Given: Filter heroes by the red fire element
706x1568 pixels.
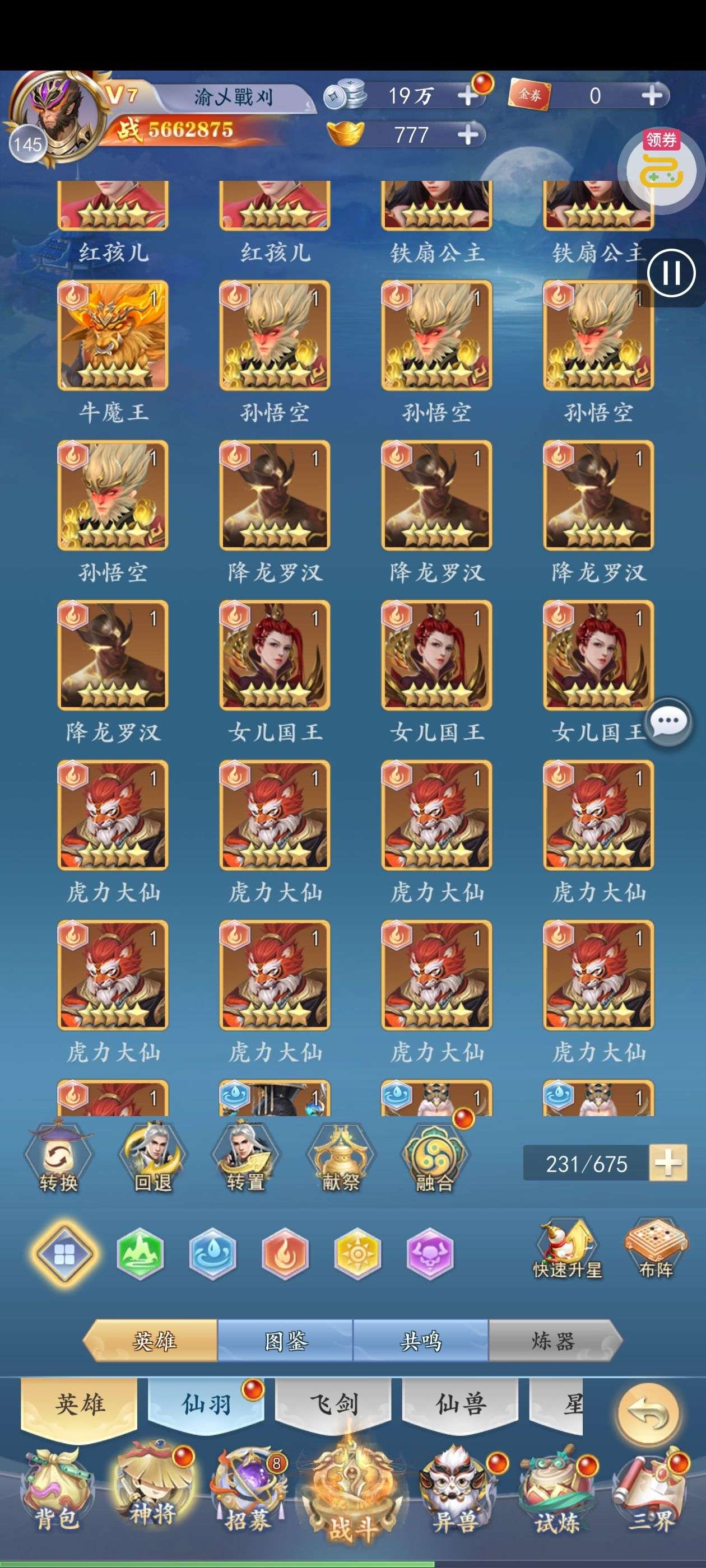Looking at the screenshot, I should pos(285,1254).
